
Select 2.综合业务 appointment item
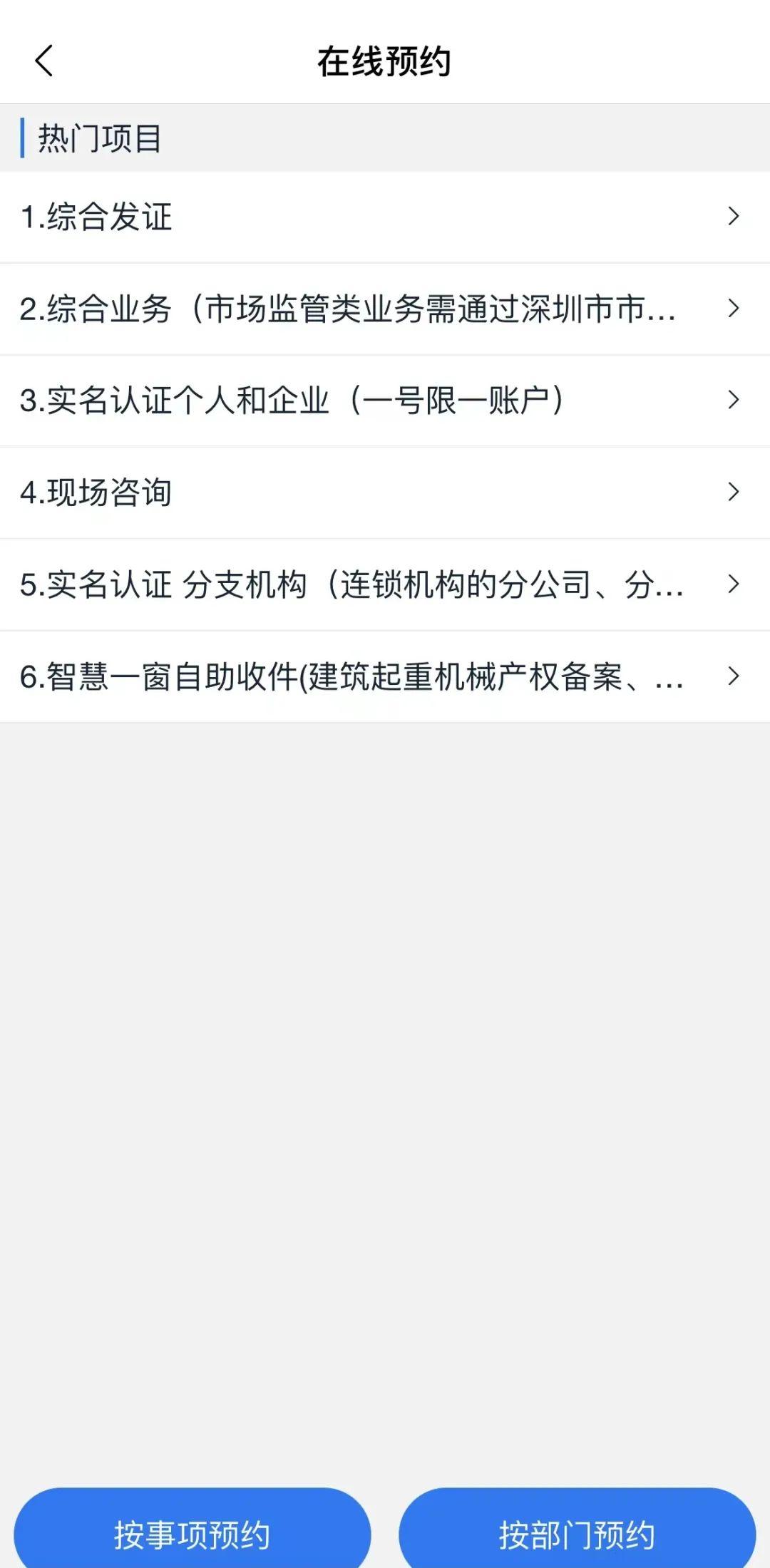click(385, 309)
